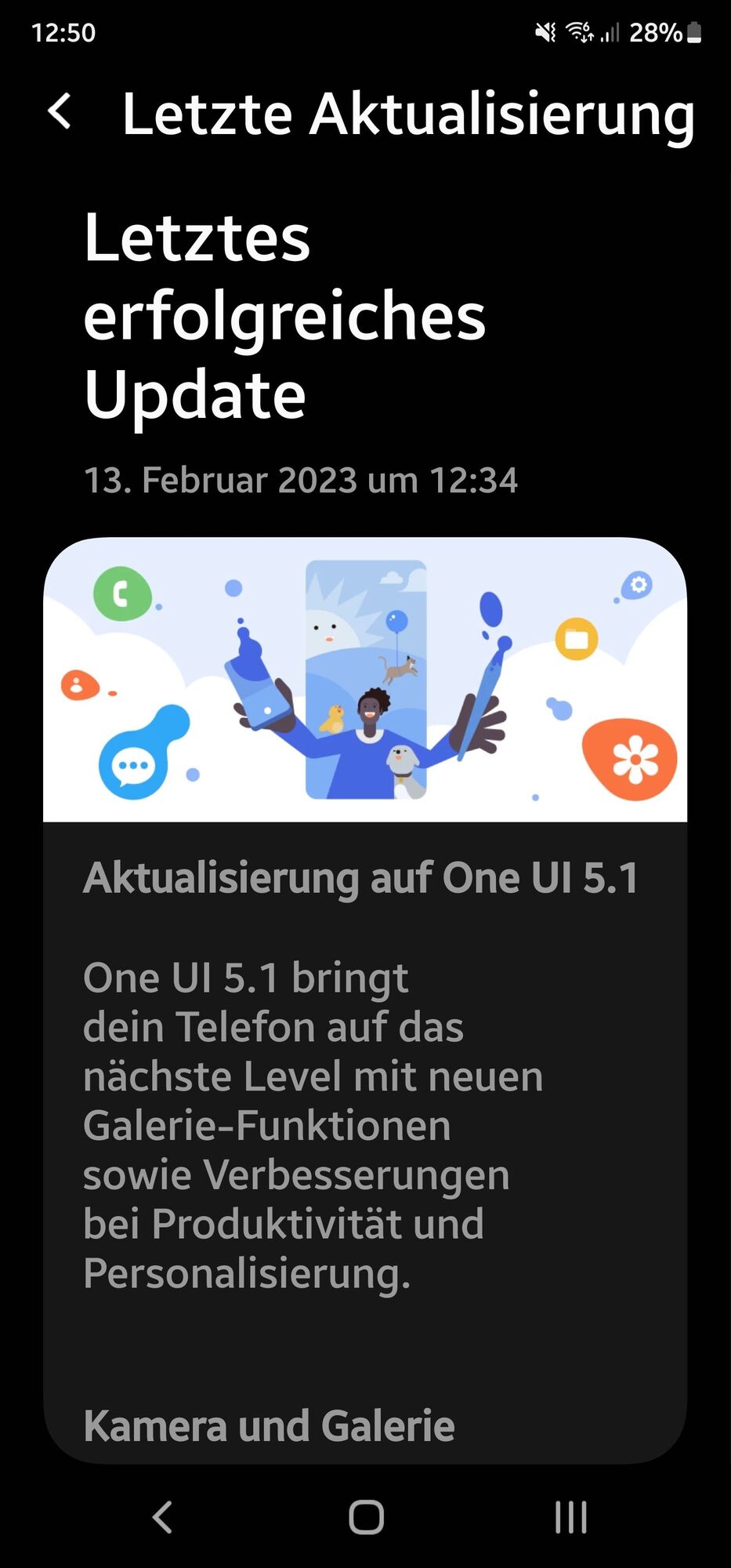Go to the home screen
The image size is (731, 1568).
pos(366,1517)
